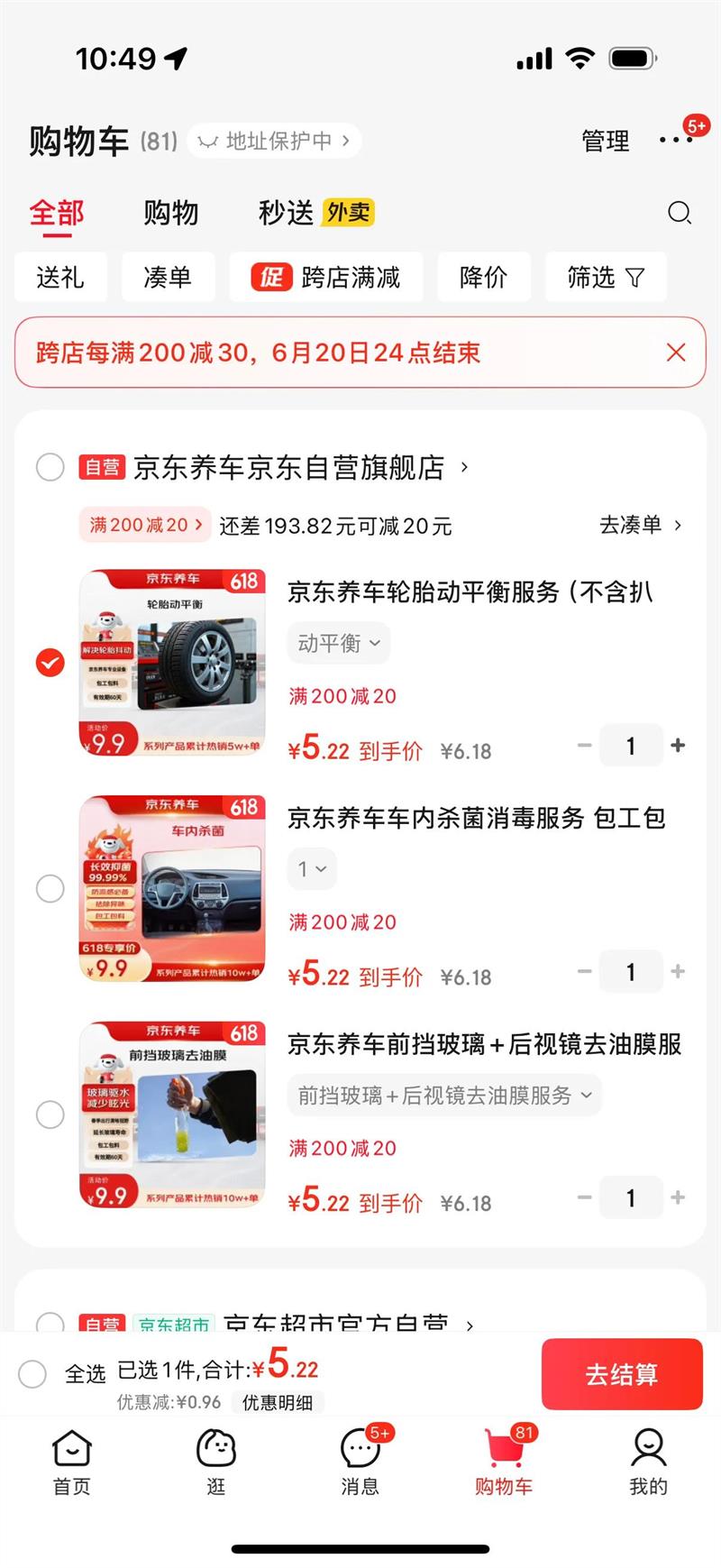721x1568 pixels.
Task: Go to the 首页 home tab
Action: click(72, 1463)
